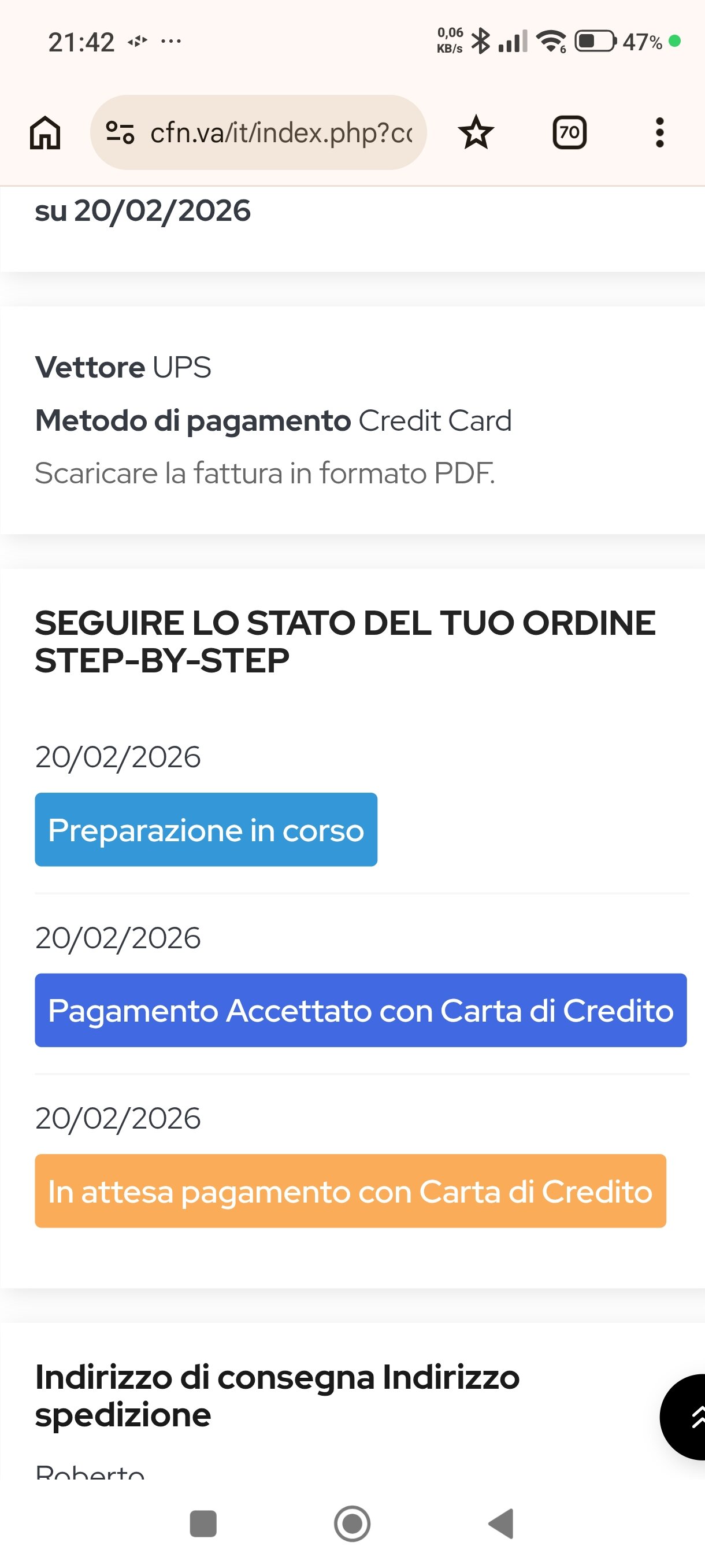Go back using the system back button
The image size is (705, 1568).
pos(501,1523)
